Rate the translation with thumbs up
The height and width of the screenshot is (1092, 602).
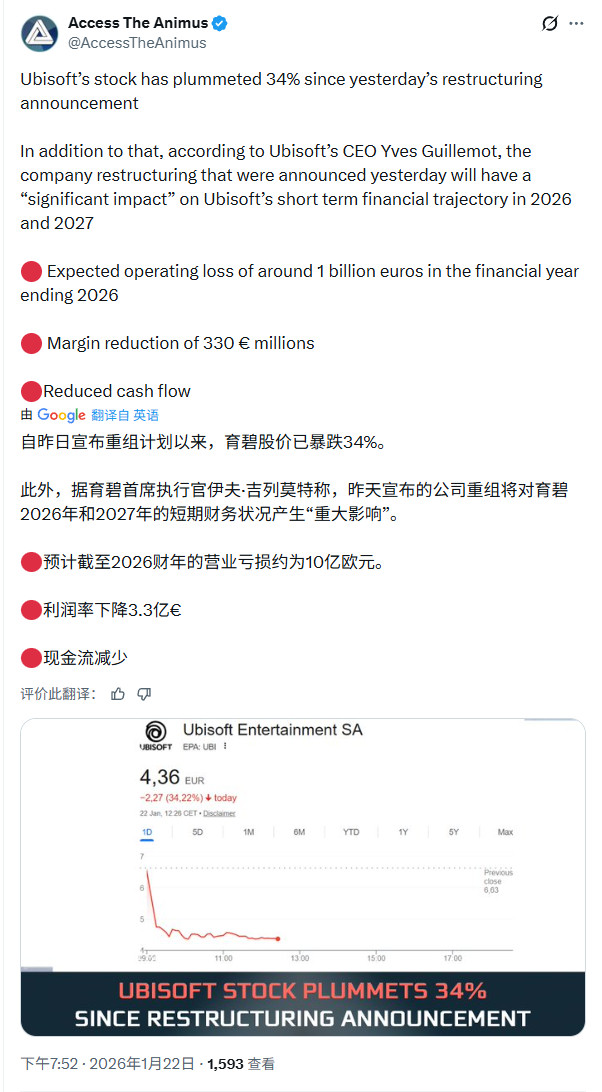click(118, 694)
